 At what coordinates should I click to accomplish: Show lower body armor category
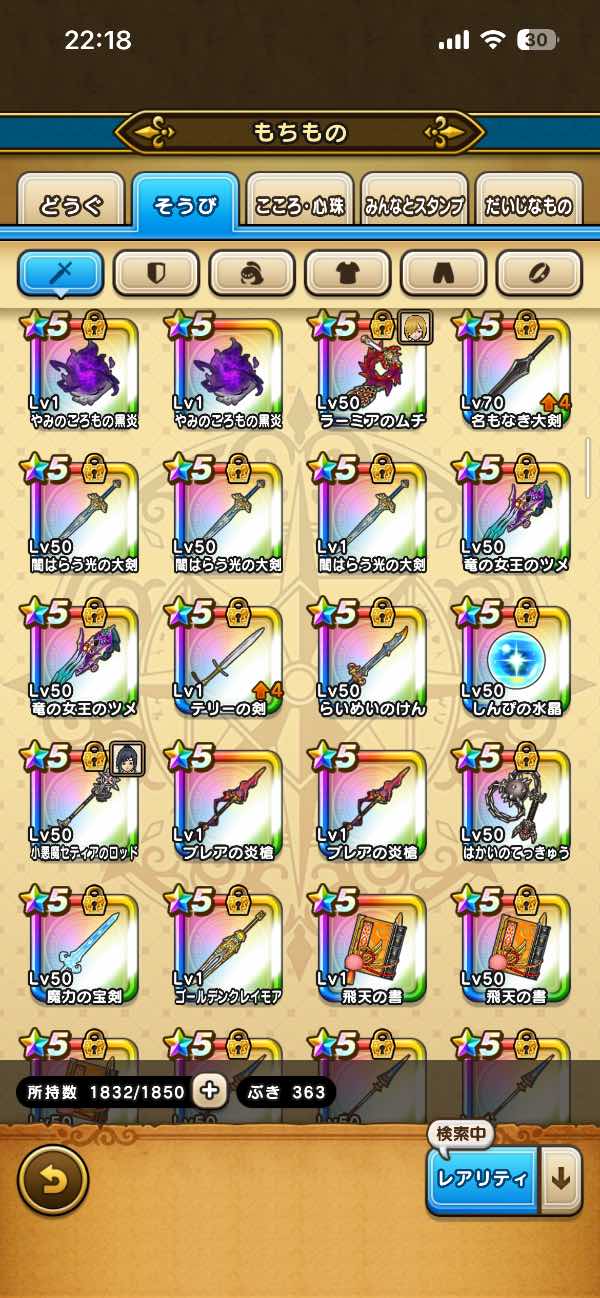(x=444, y=272)
